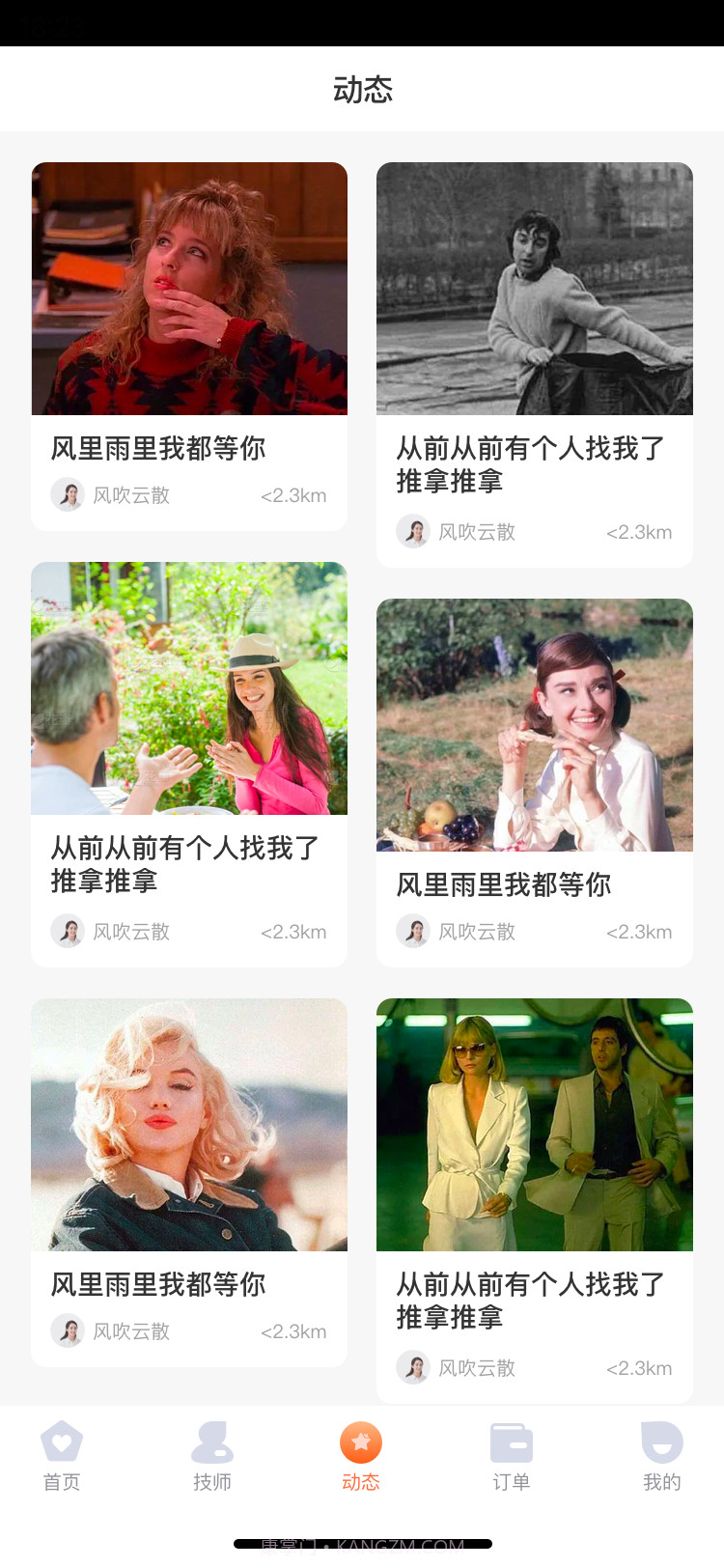Tap the avatar on the bottom-right white suit card

click(413, 1368)
